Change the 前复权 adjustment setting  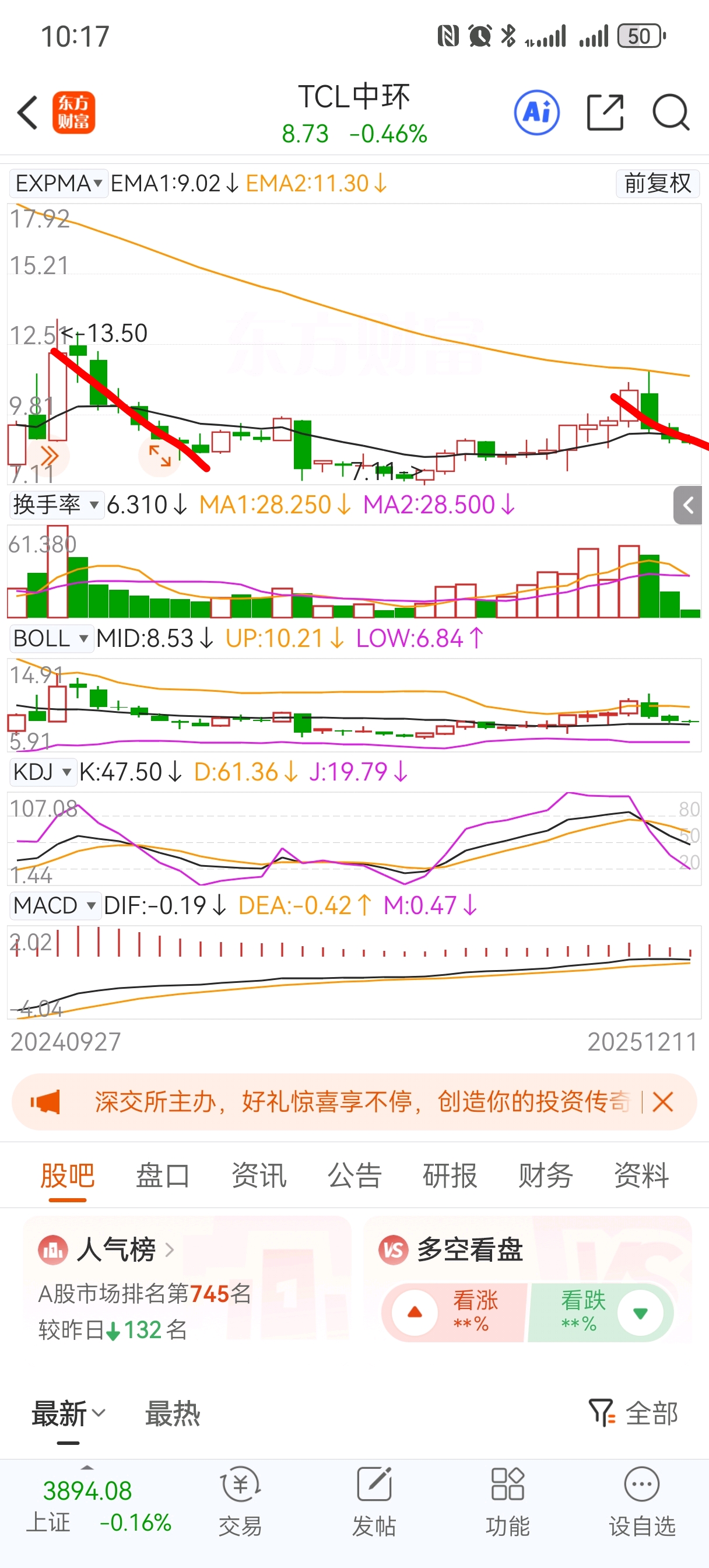[x=657, y=183]
